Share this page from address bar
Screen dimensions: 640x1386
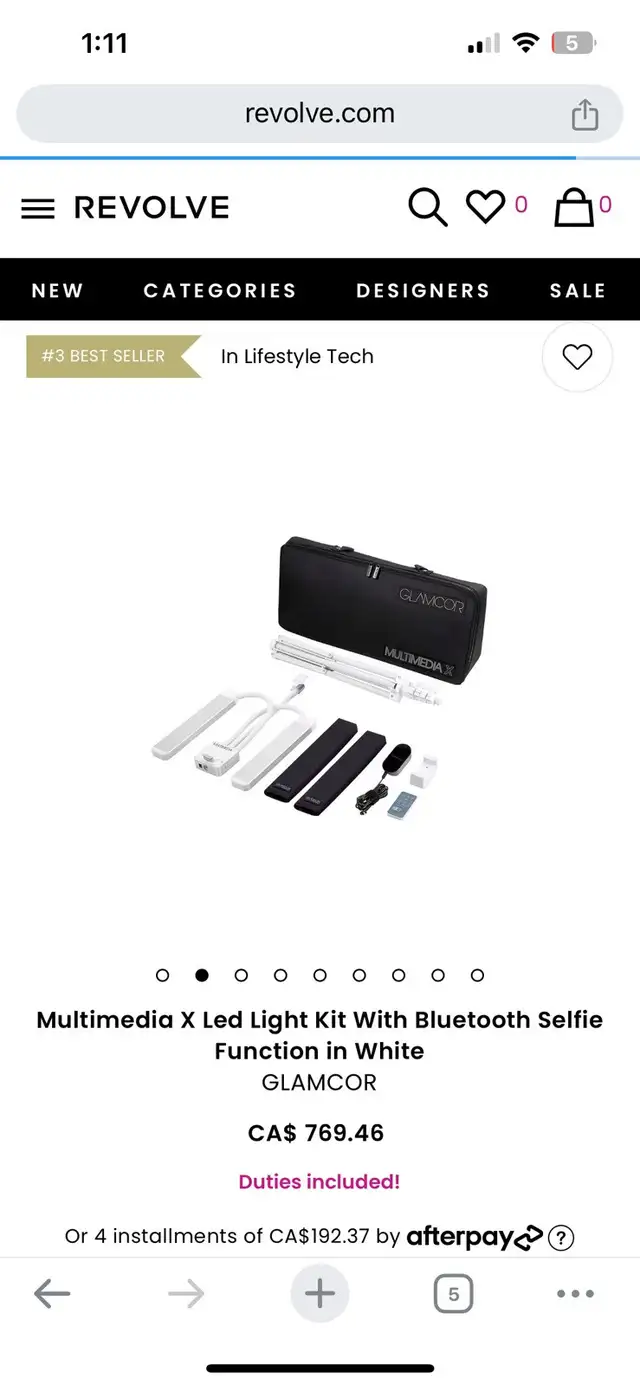pyautogui.click(x=585, y=115)
